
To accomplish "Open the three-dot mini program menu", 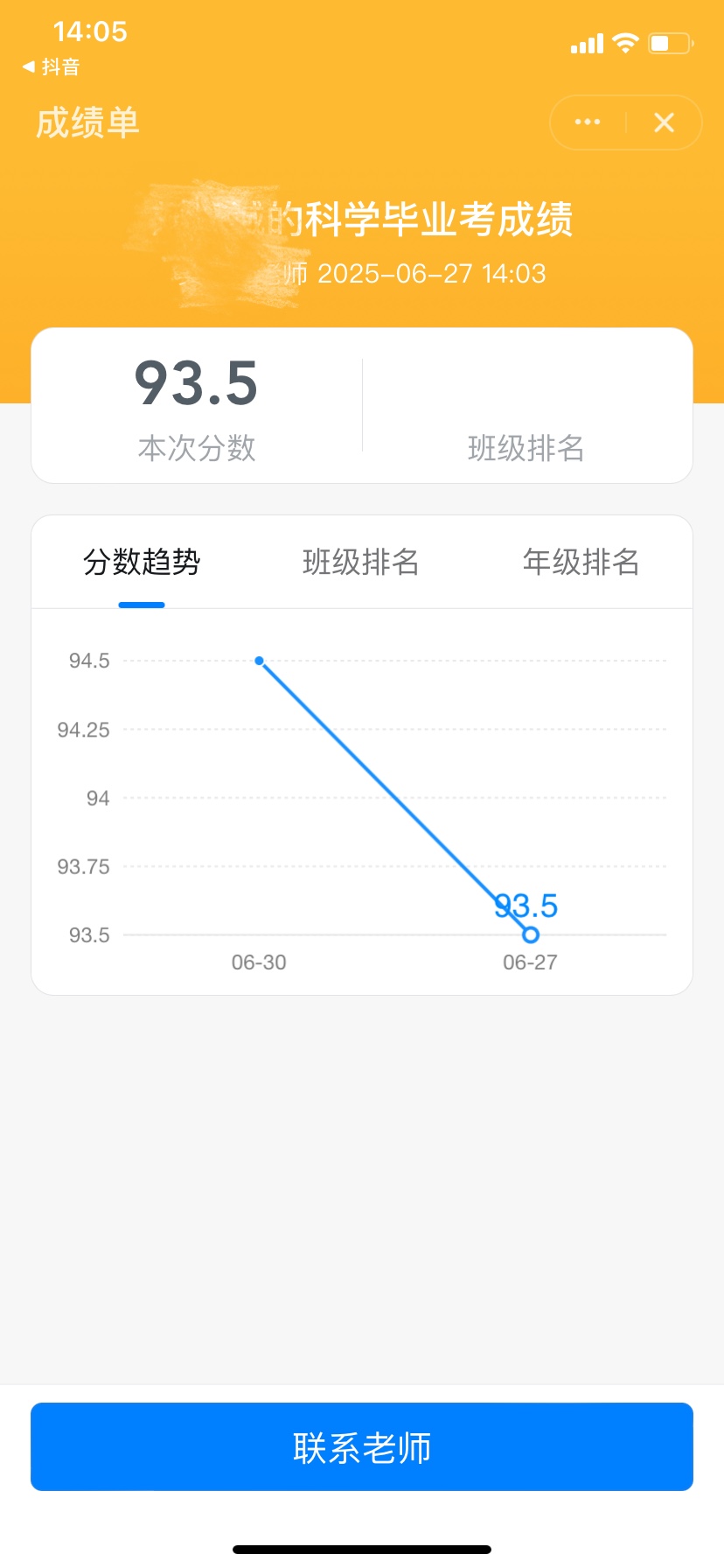I will coord(588,122).
